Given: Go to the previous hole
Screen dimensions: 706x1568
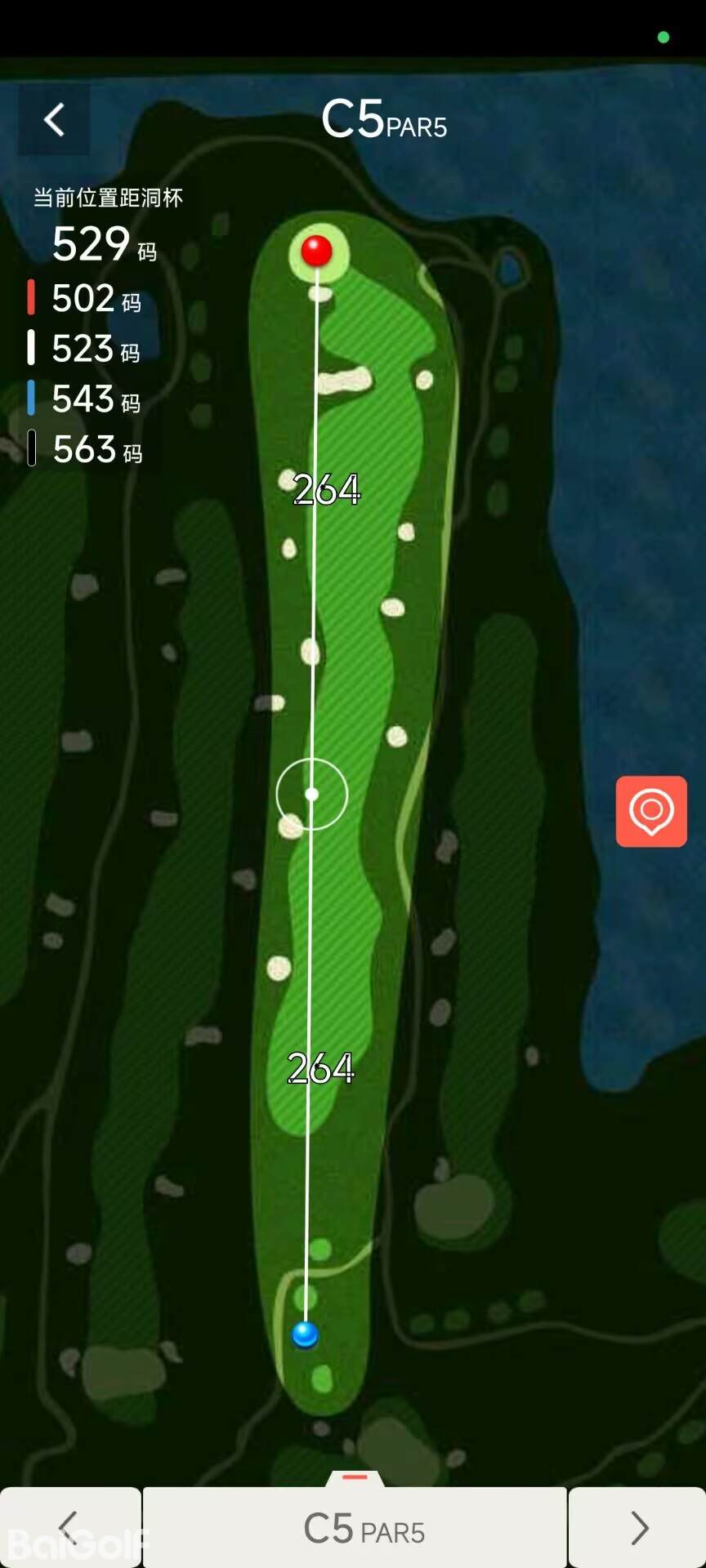Looking at the screenshot, I should tap(69, 1526).
